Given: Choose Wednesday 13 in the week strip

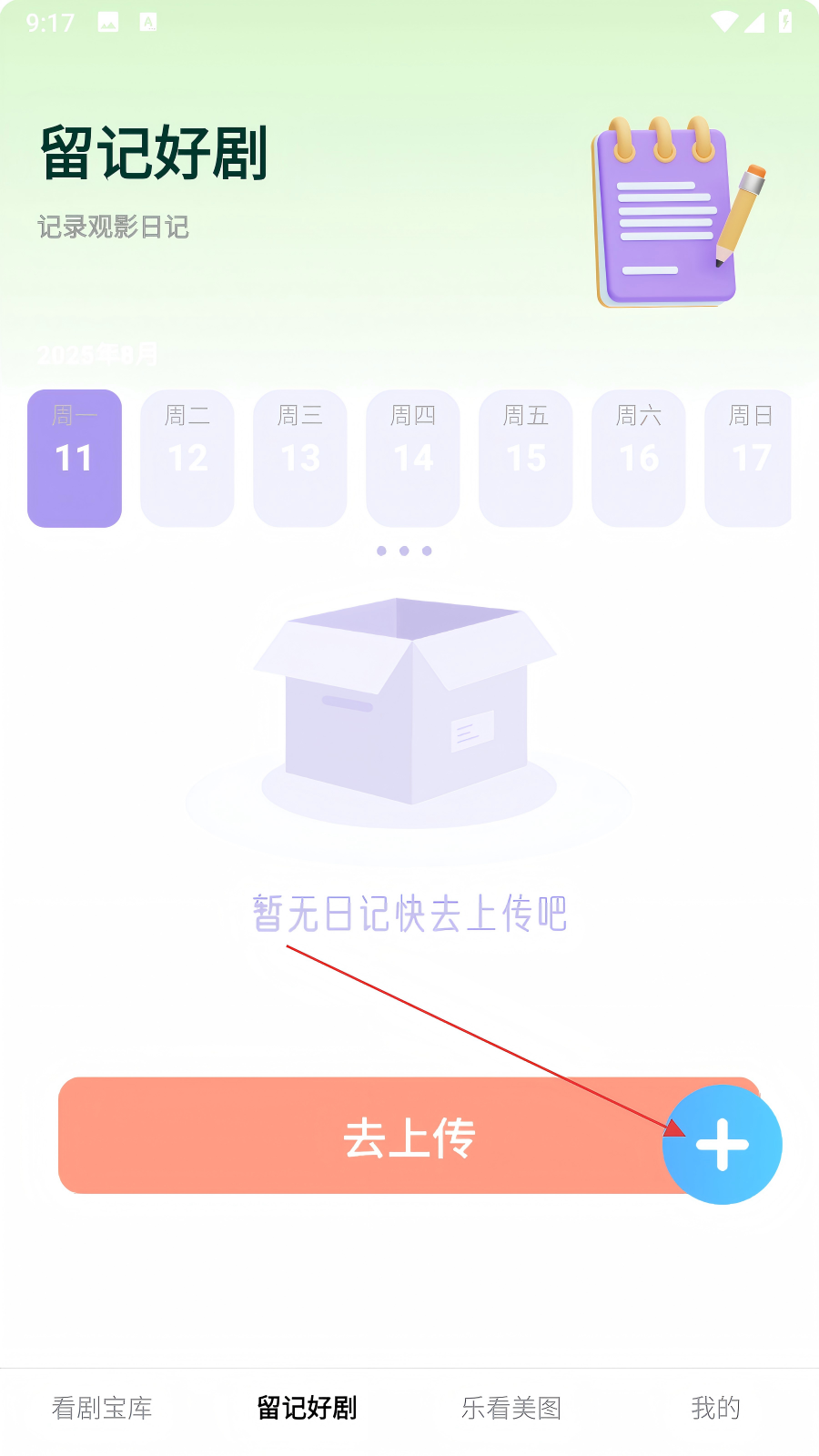Looking at the screenshot, I should (300, 458).
